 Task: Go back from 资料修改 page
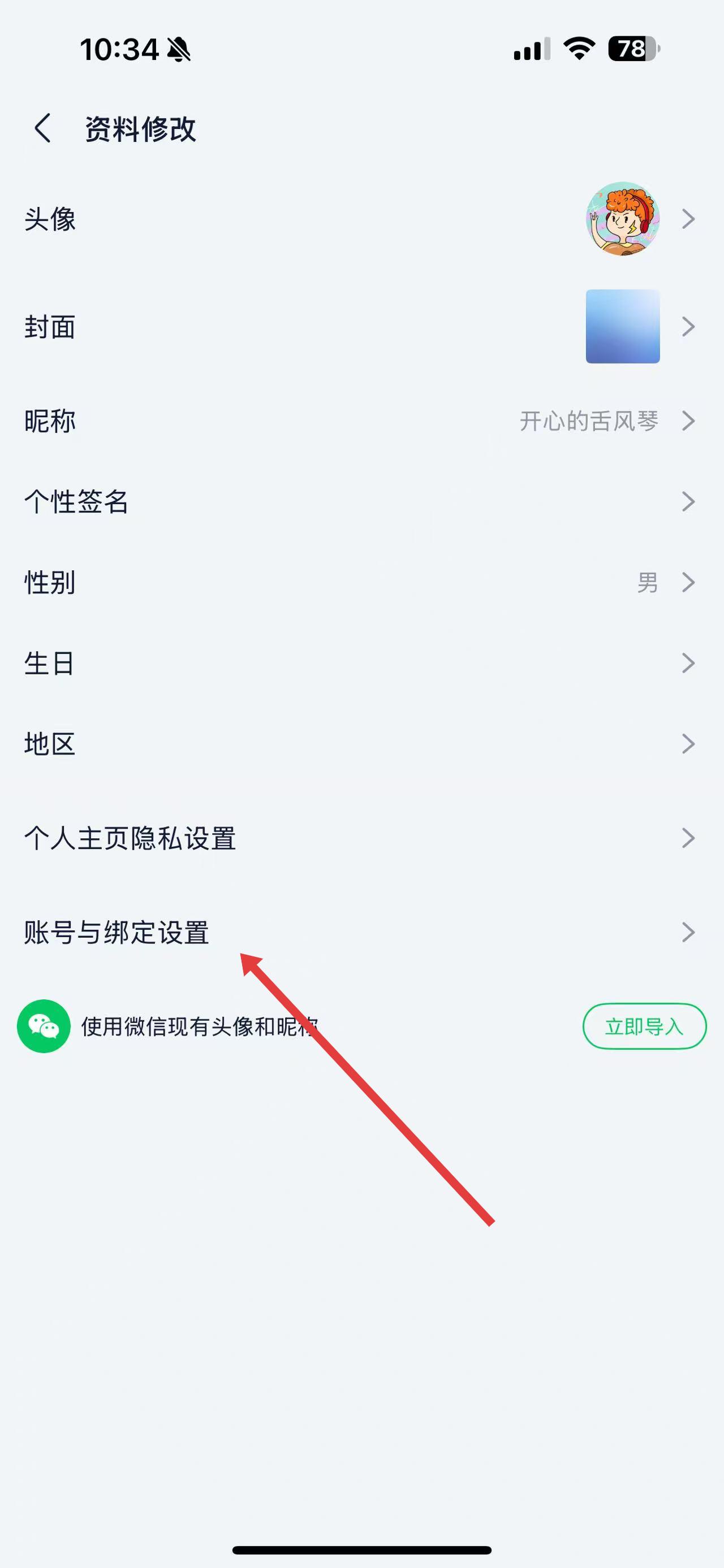point(42,128)
